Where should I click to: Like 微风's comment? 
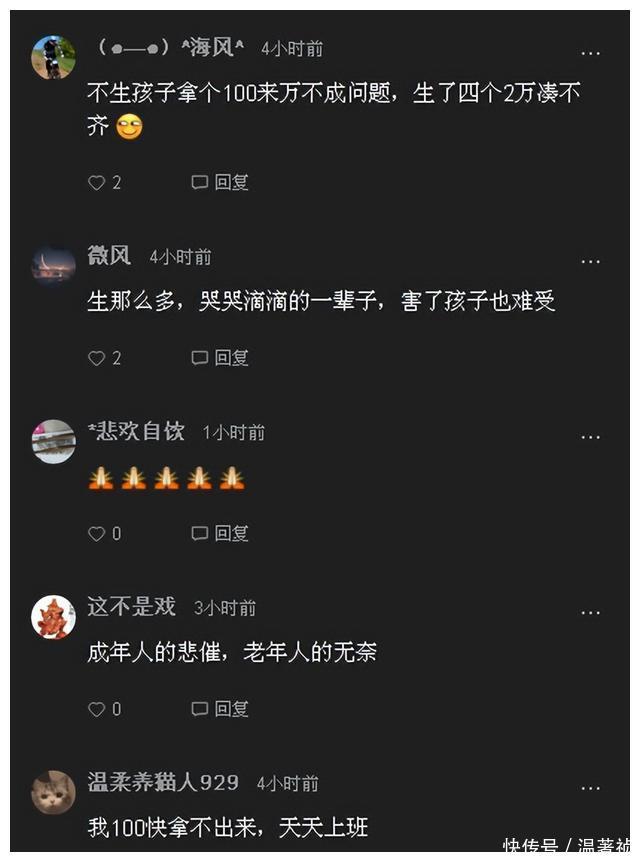(x=97, y=358)
